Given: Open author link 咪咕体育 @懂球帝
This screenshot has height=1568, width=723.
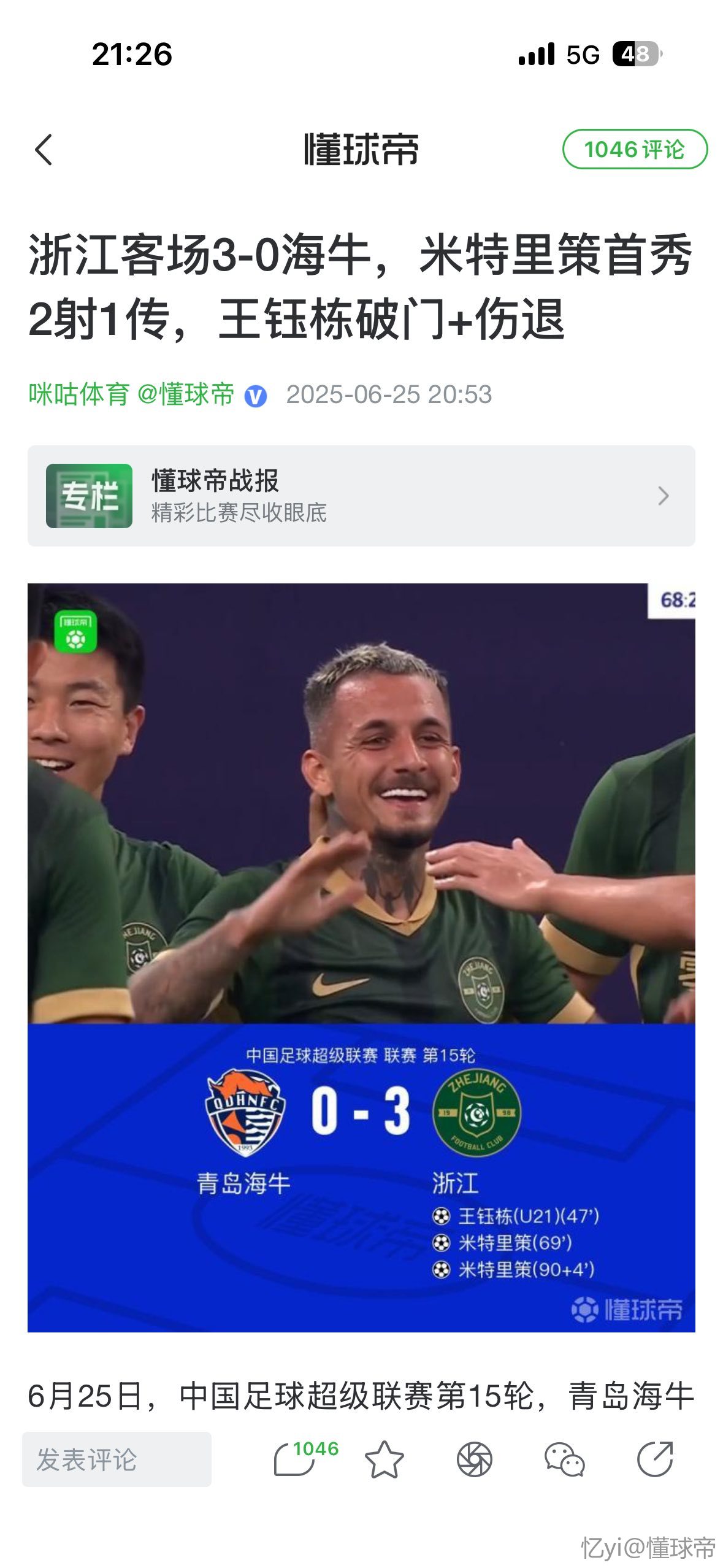Looking at the screenshot, I should [x=131, y=394].
